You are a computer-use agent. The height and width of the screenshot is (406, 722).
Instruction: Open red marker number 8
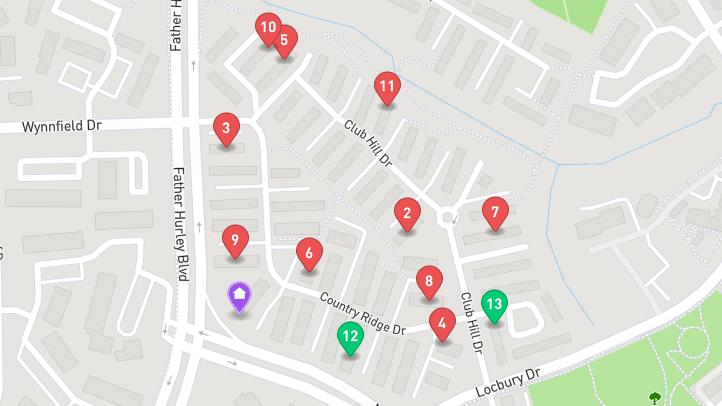[x=428, y=282]
